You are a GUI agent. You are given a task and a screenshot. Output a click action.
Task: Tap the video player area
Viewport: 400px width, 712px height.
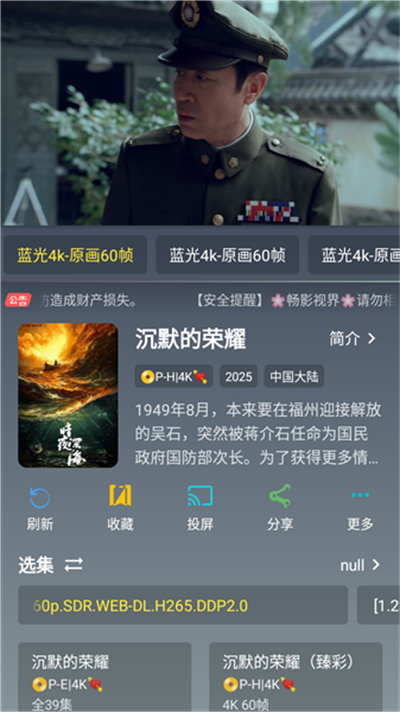(x=200, y=113)
